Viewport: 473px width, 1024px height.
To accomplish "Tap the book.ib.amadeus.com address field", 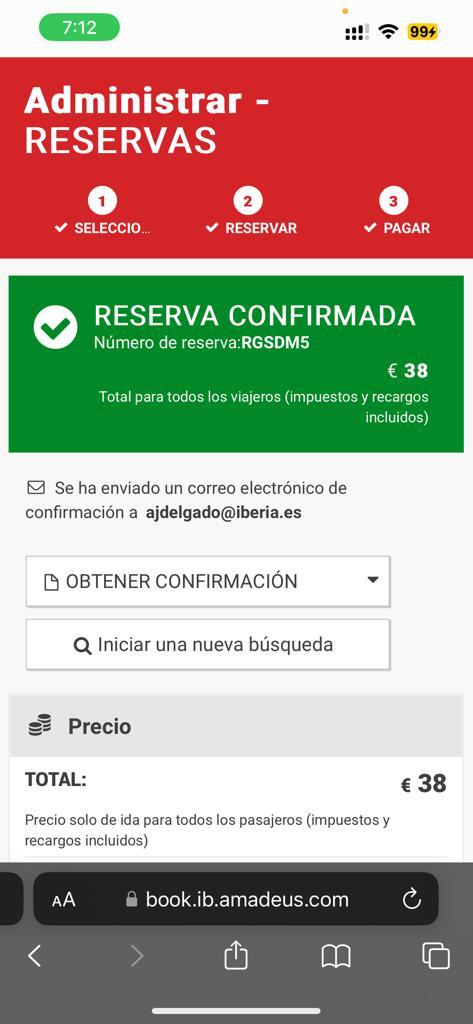I will (x=236, y=899).
